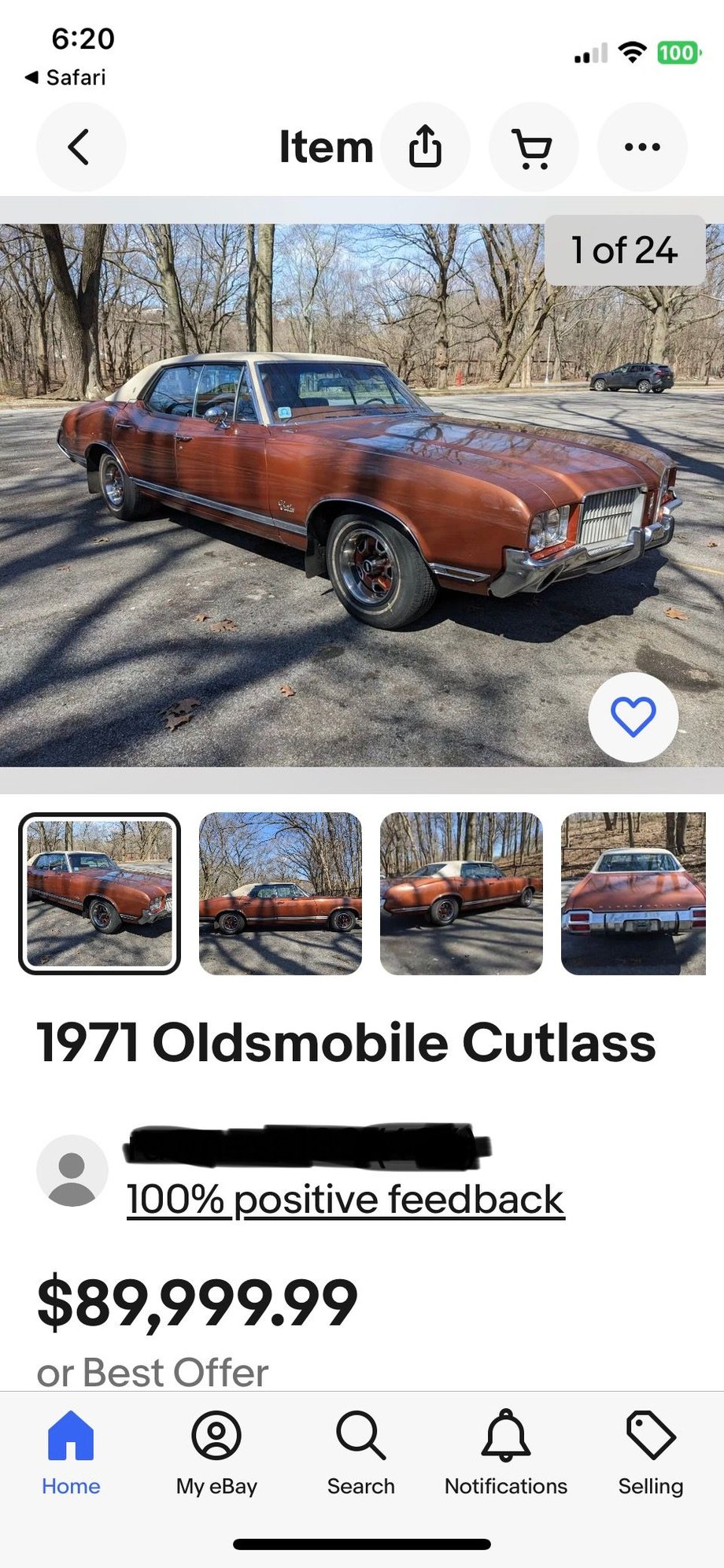The height and width of the screenshot is (1568, 724).
Task: Switch to the My eBay tab
Action: (216, 1453)
